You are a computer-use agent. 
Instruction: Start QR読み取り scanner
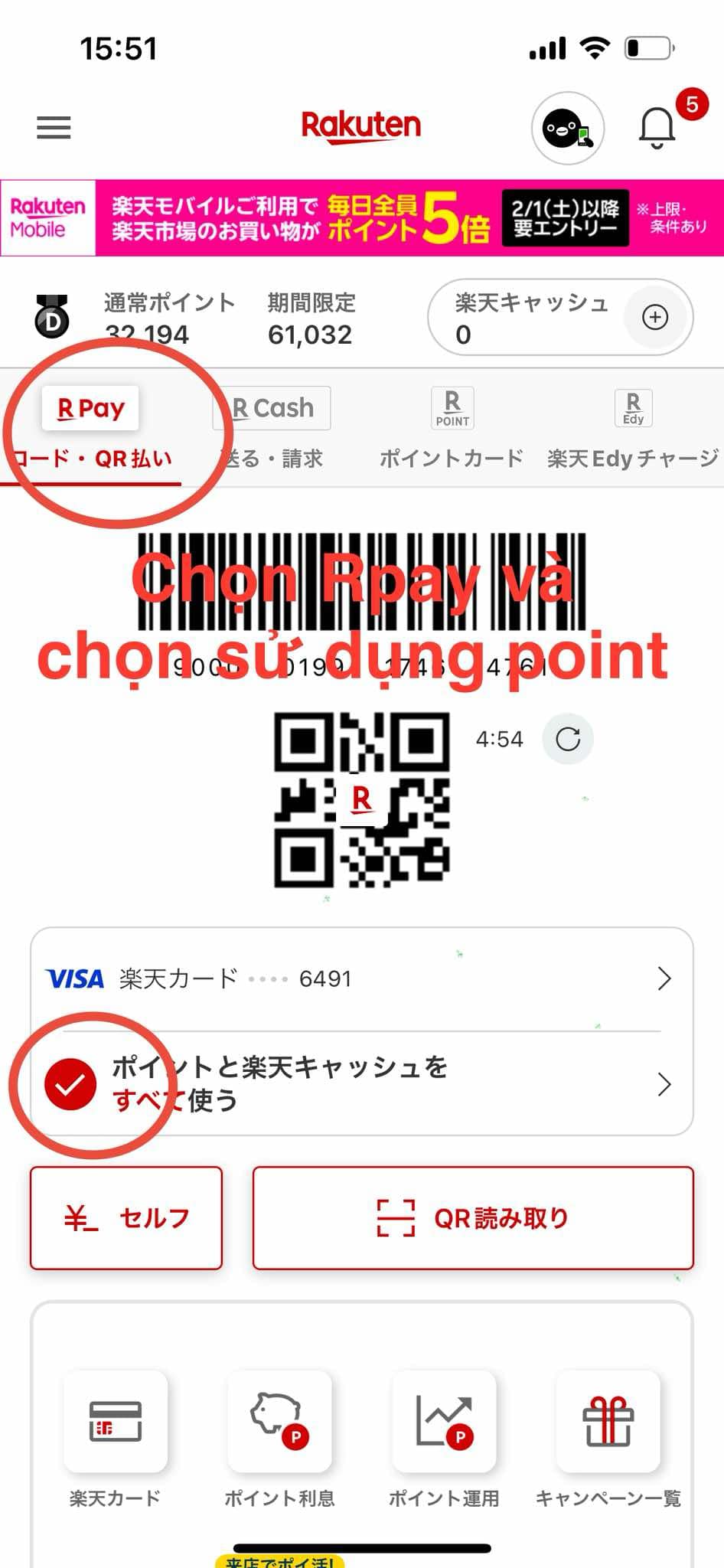click(473, 1217)
